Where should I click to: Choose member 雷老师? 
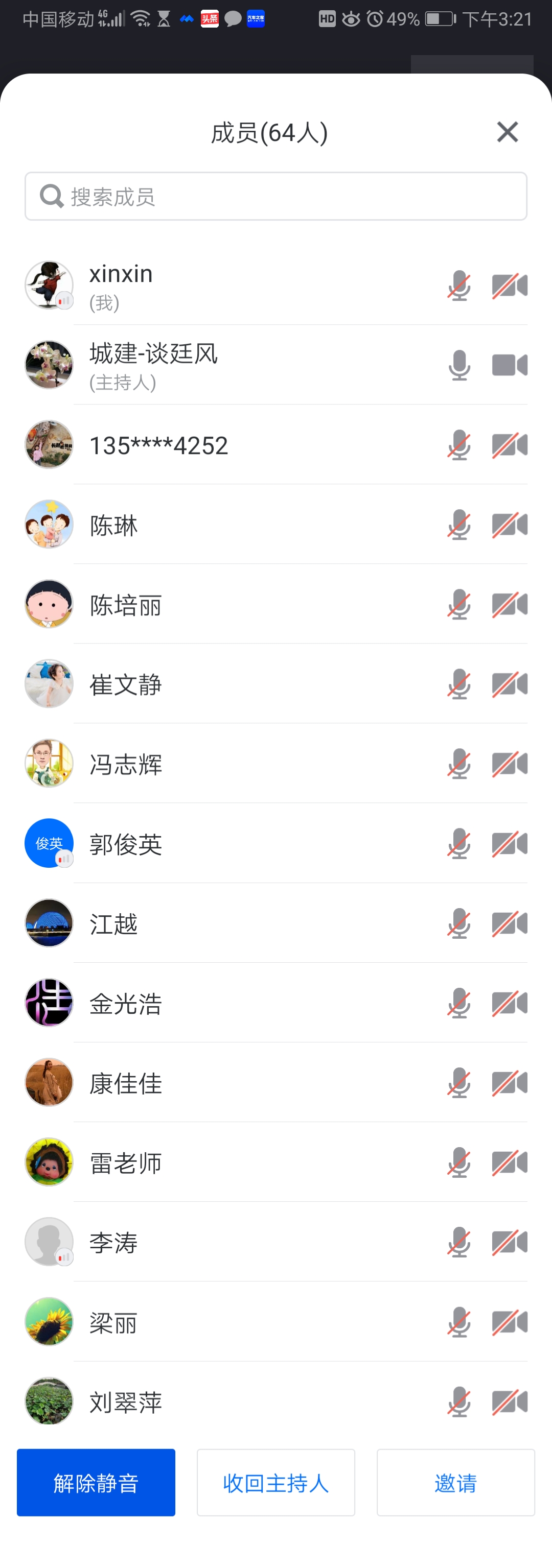[126, 1162]
